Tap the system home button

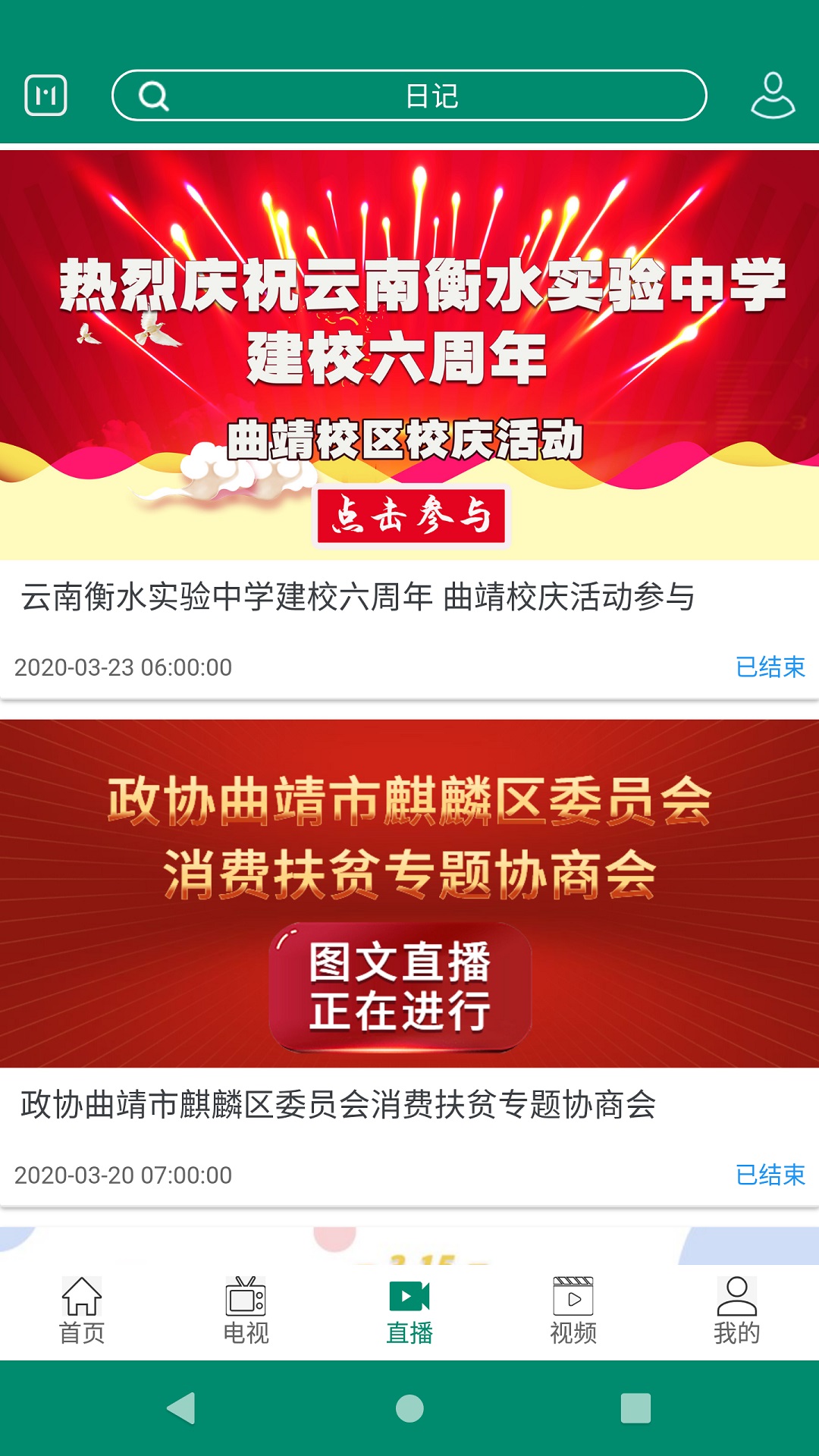tap(409, 1409)
